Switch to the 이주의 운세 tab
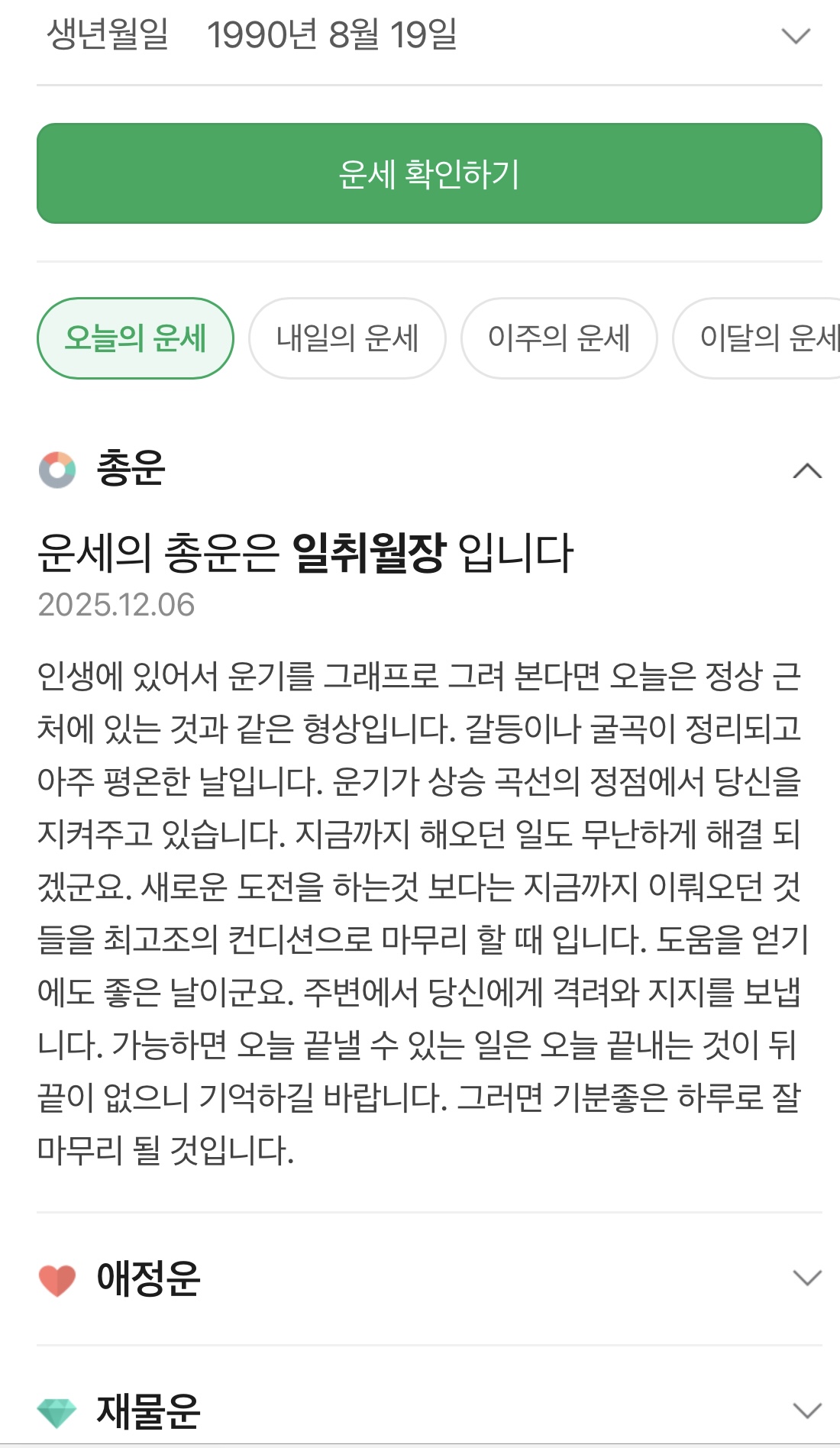Screen dimensions: 840x1448 [558, 338]
